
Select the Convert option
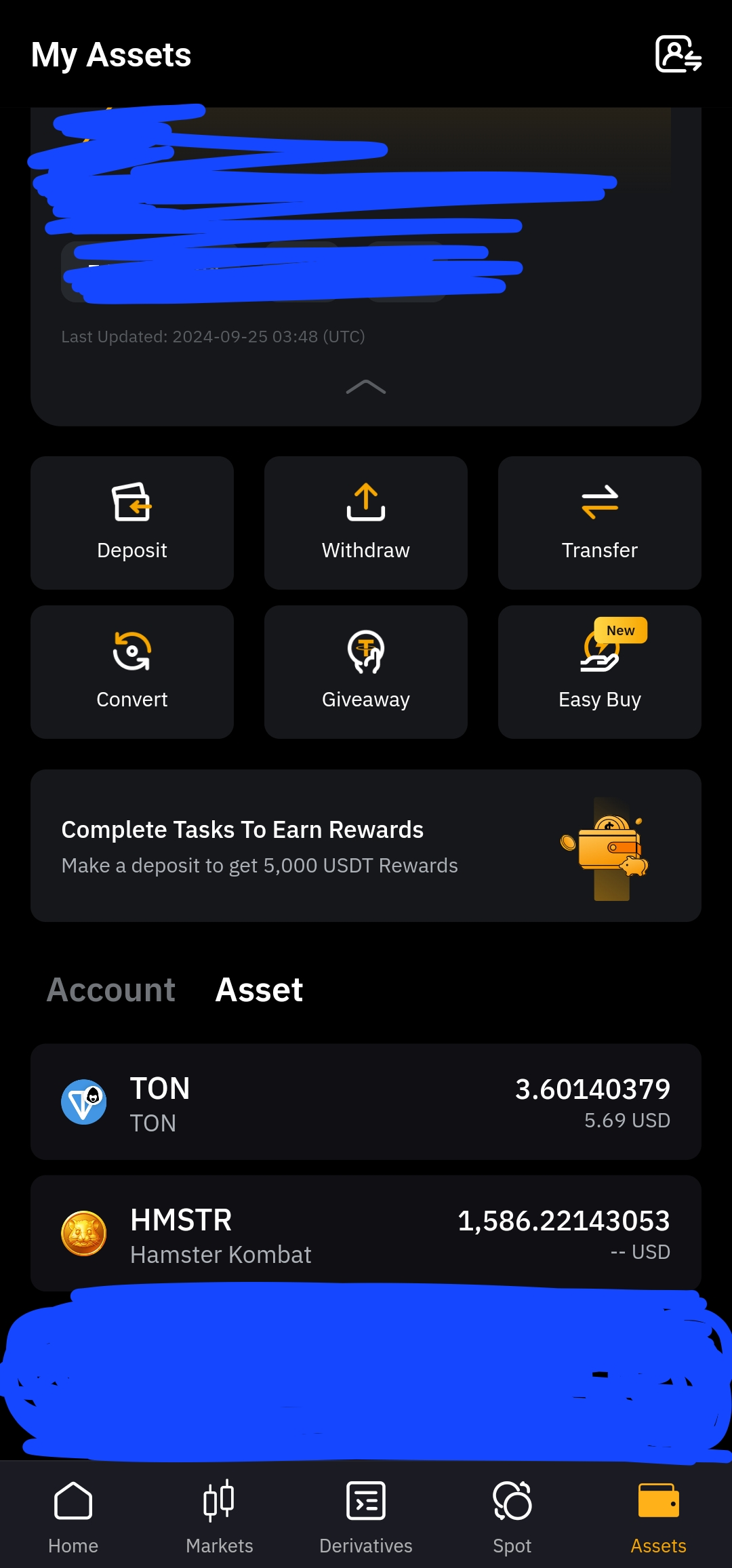[132, 672]
